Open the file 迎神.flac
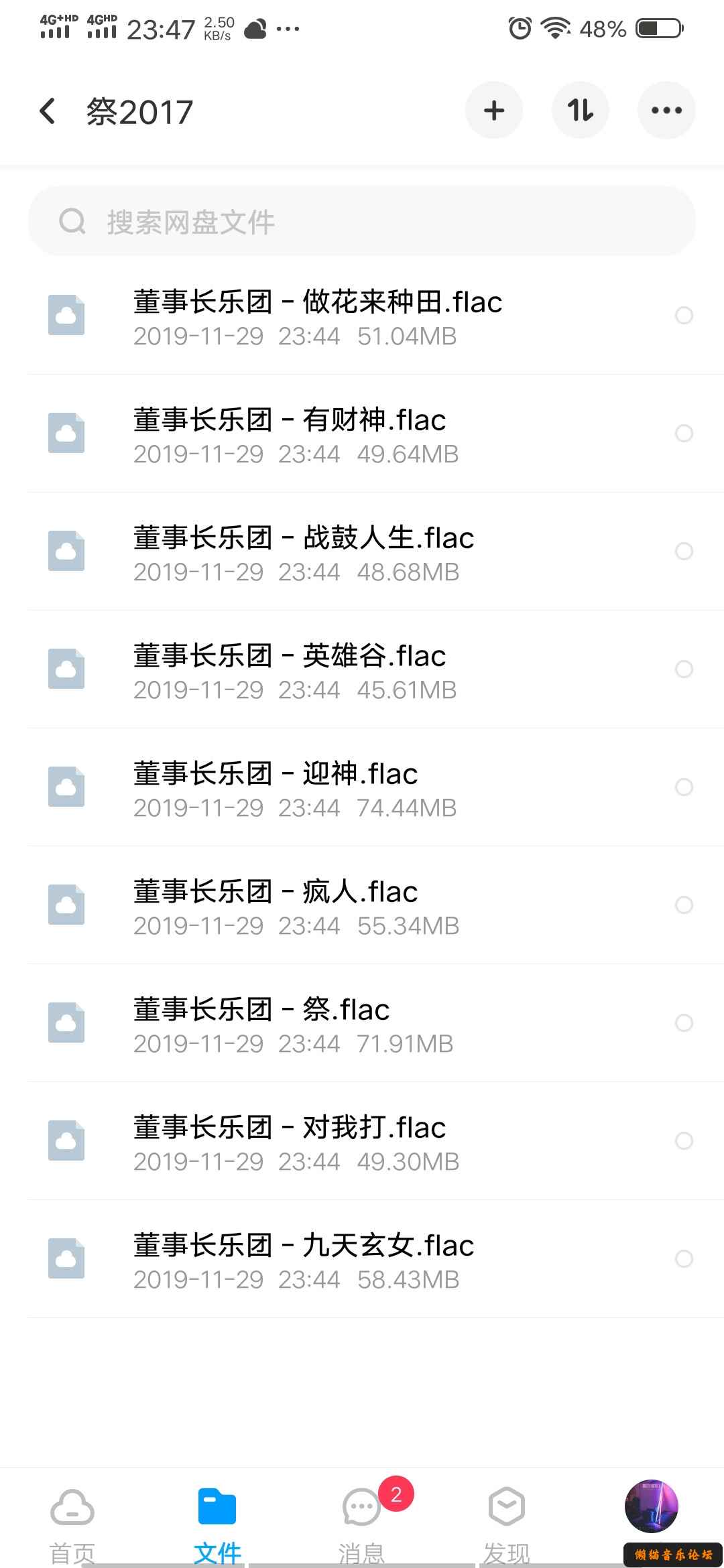 click(x=276, y=788)
